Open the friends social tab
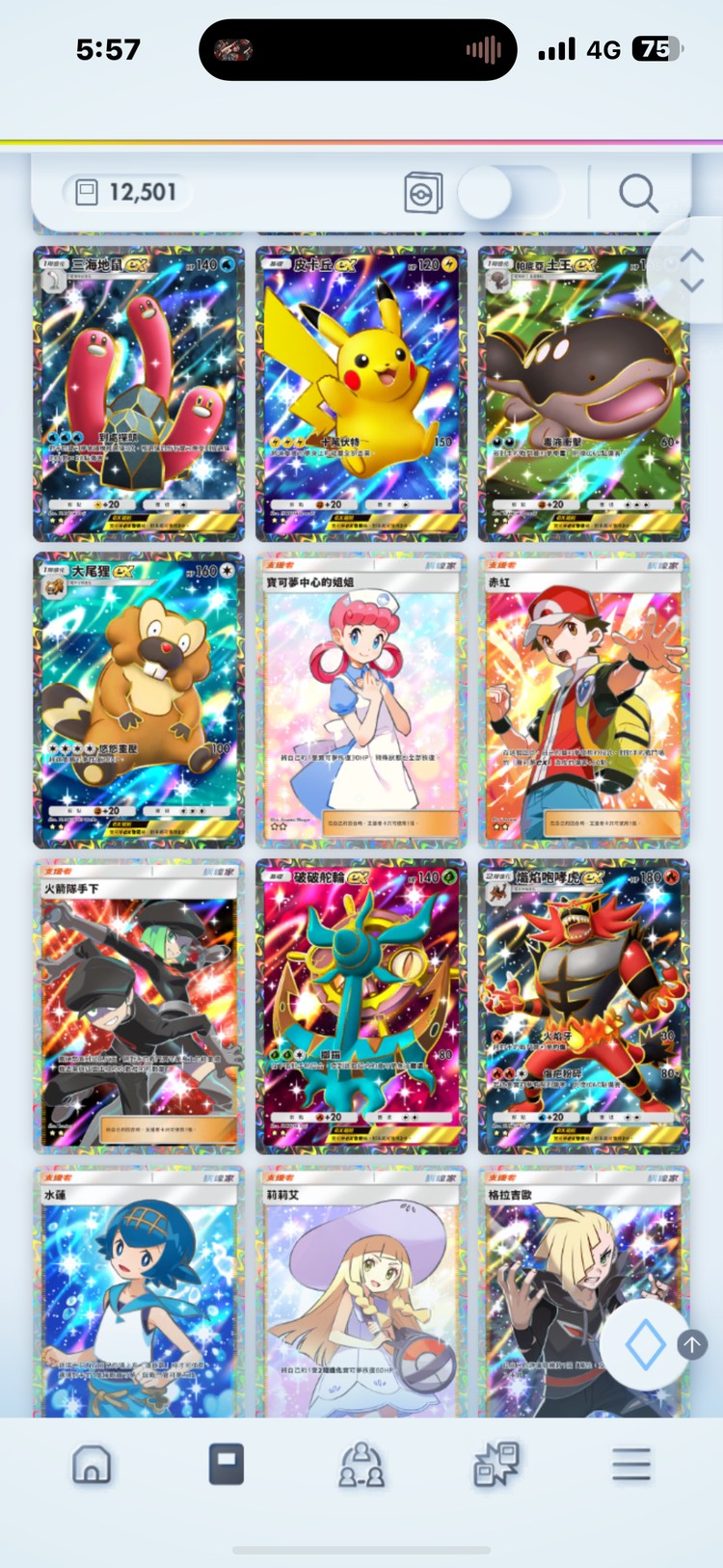The image size is (723, 1568). click(x=361, y=1465)
